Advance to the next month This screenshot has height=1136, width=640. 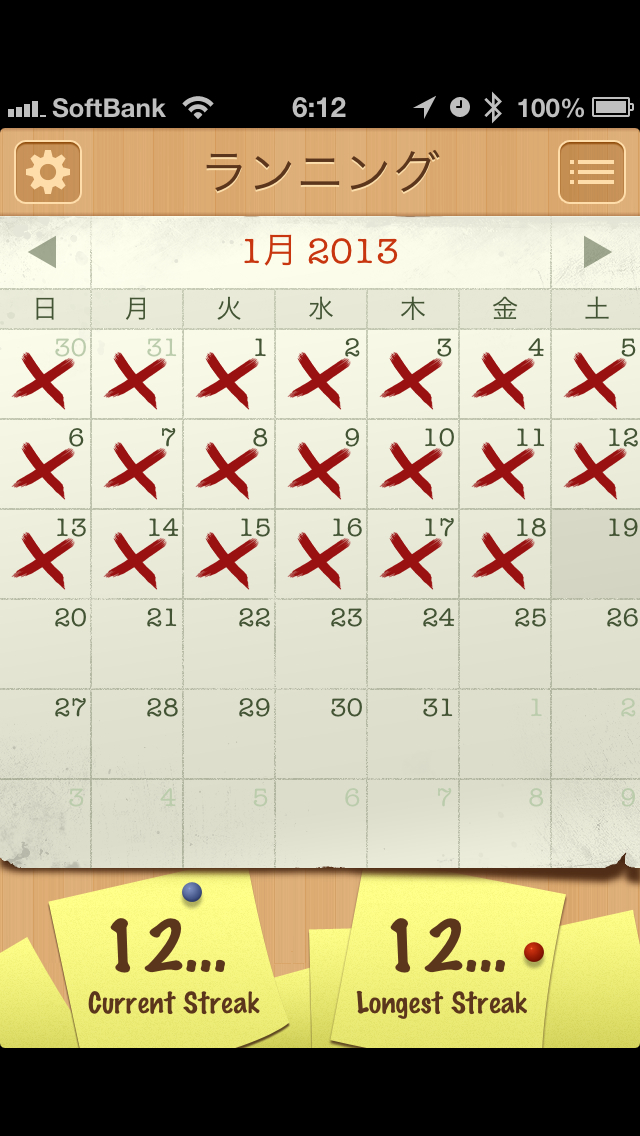(x=596, y=252)
